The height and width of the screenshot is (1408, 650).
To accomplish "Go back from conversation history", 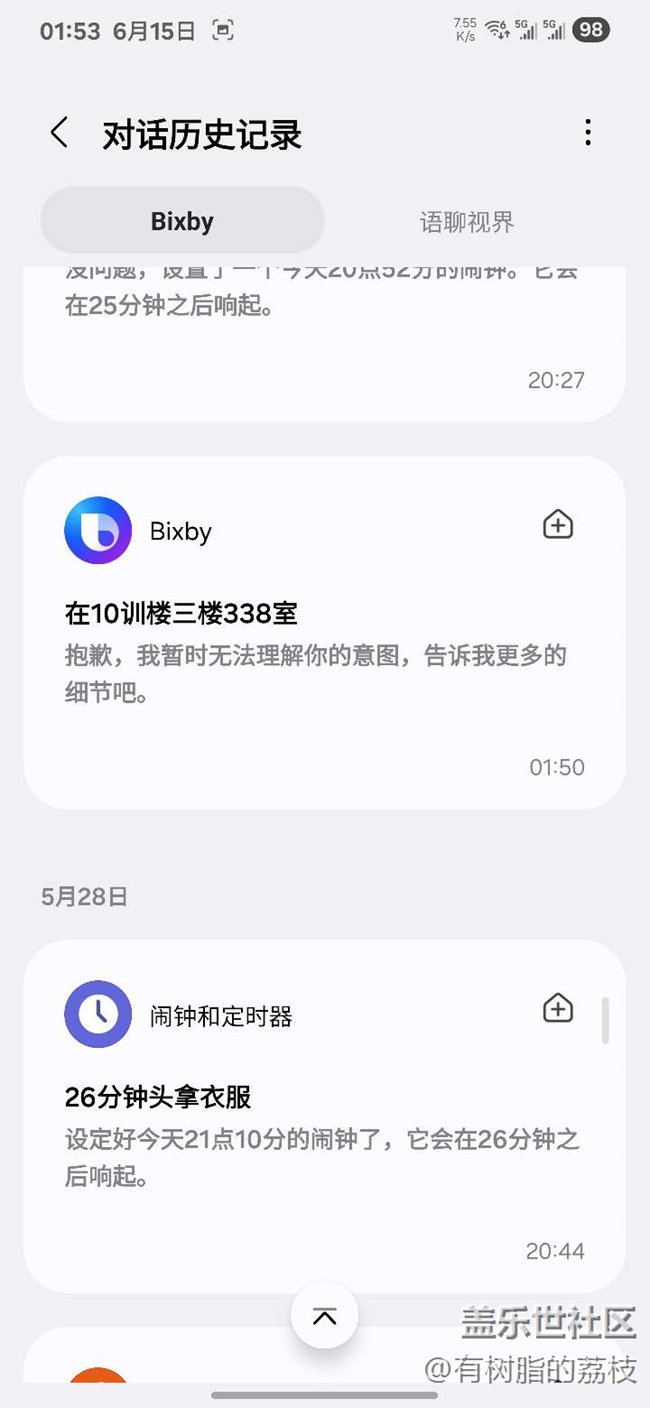I will tap(60, 132).
